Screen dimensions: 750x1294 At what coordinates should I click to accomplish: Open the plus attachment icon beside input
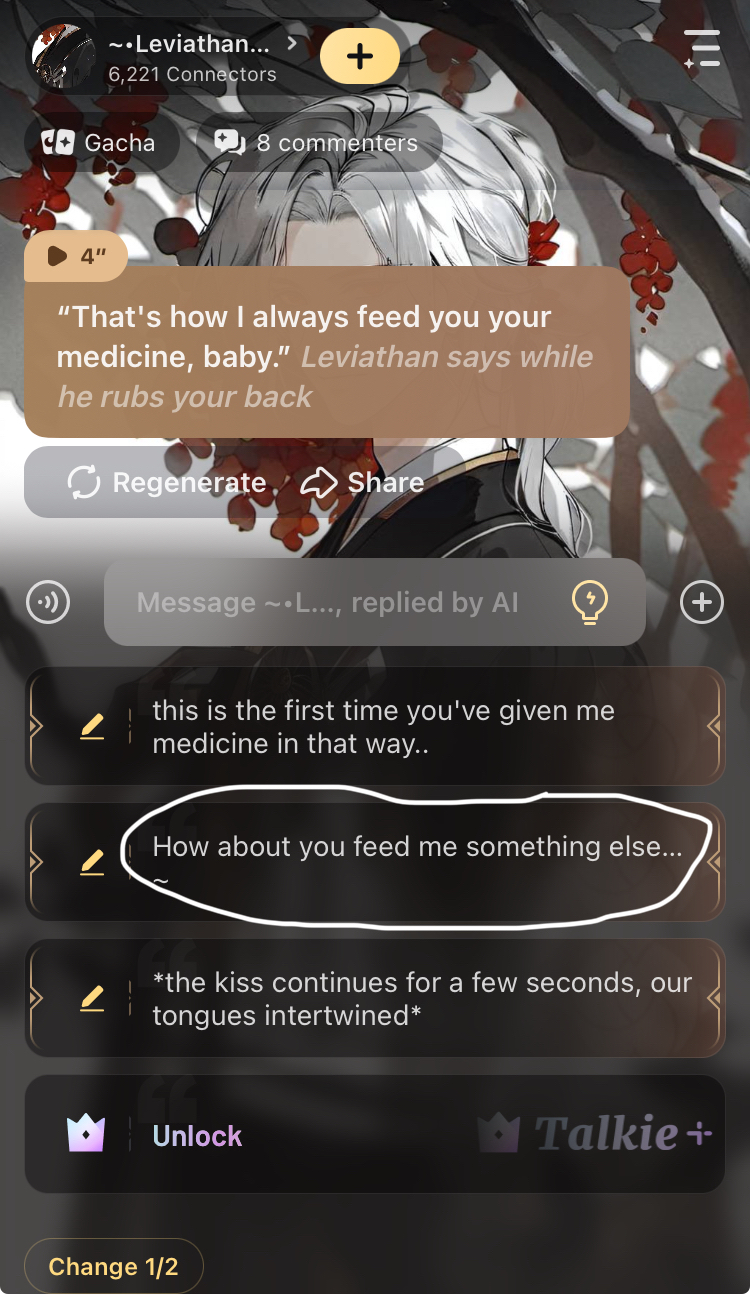(x=701, y=602)
